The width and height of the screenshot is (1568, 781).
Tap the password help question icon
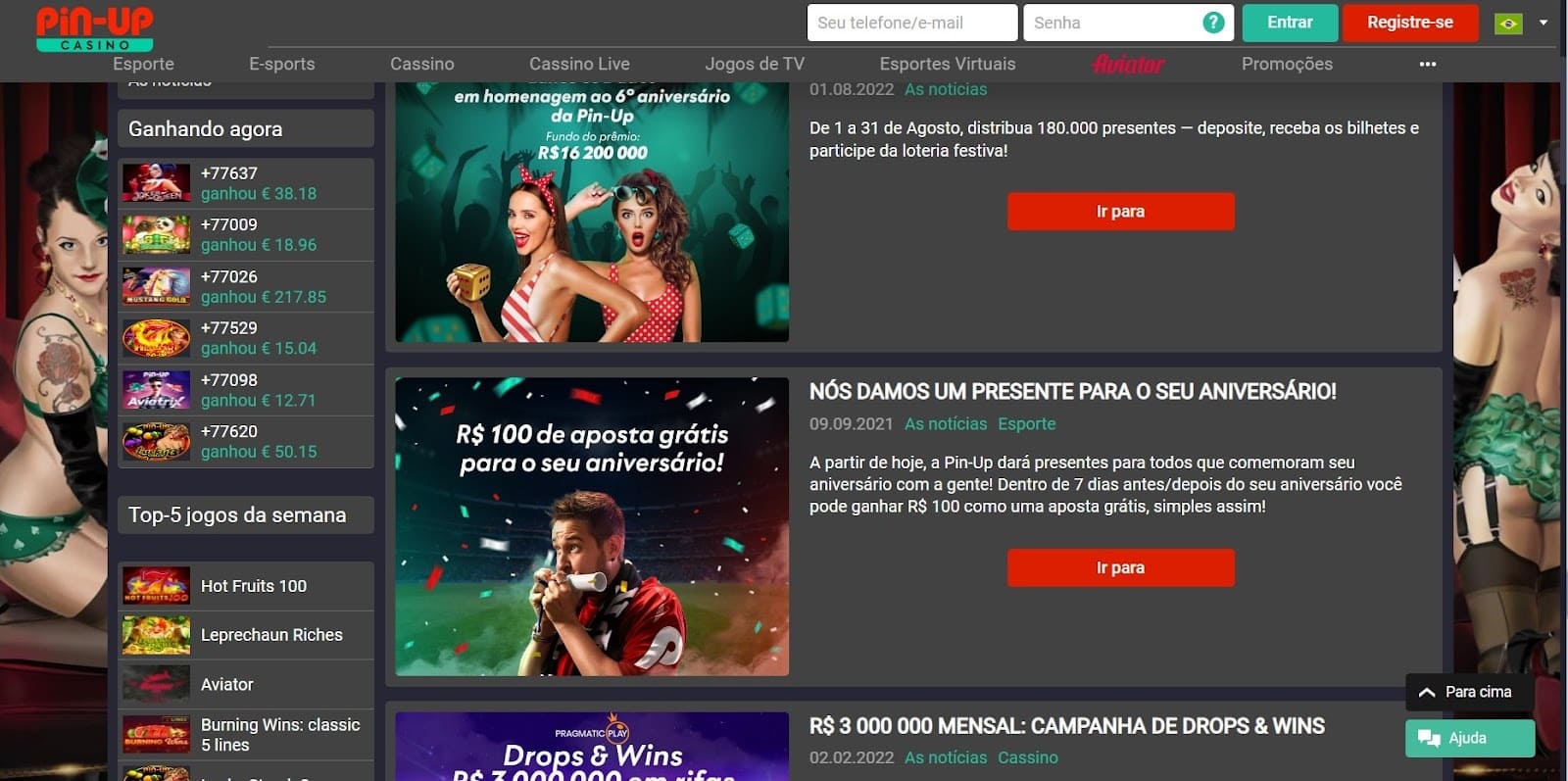point(1213,23)
